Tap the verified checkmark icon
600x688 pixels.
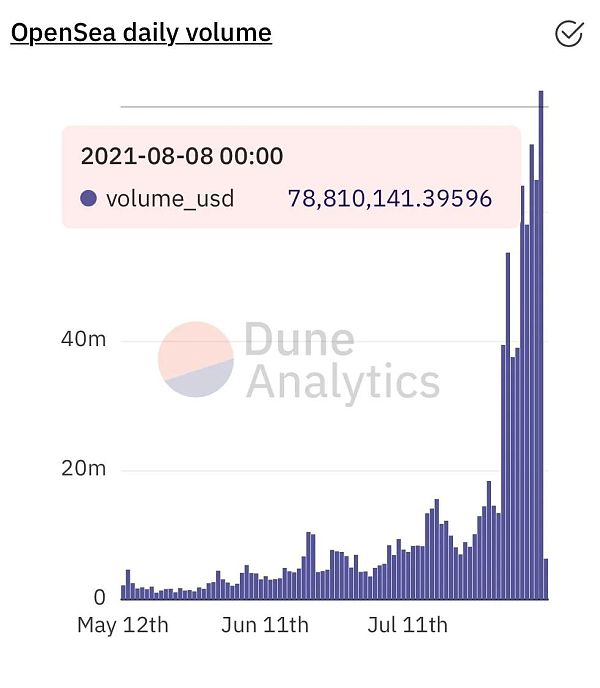tap(568, 34)
